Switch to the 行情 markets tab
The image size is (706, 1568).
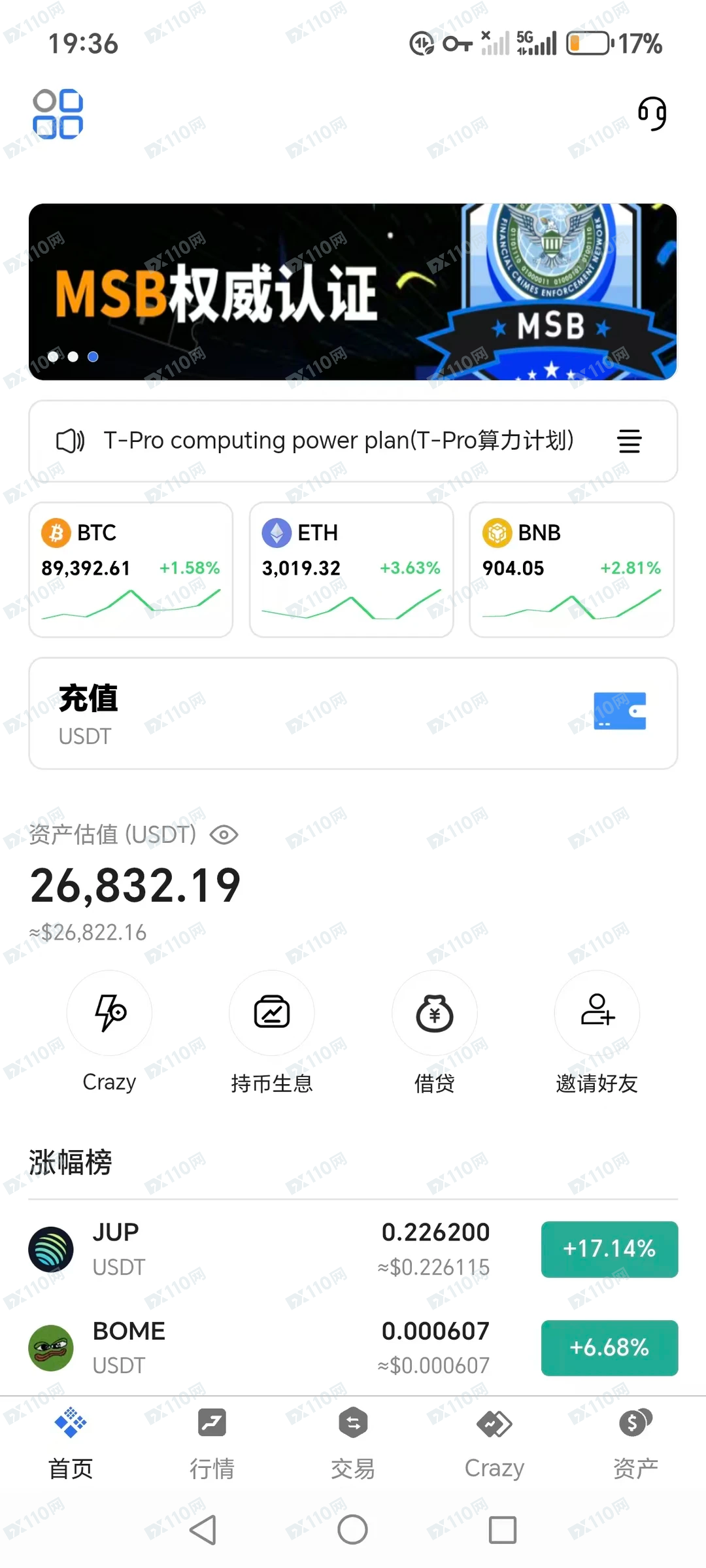pyautogui.click(x=211, y=1445)
